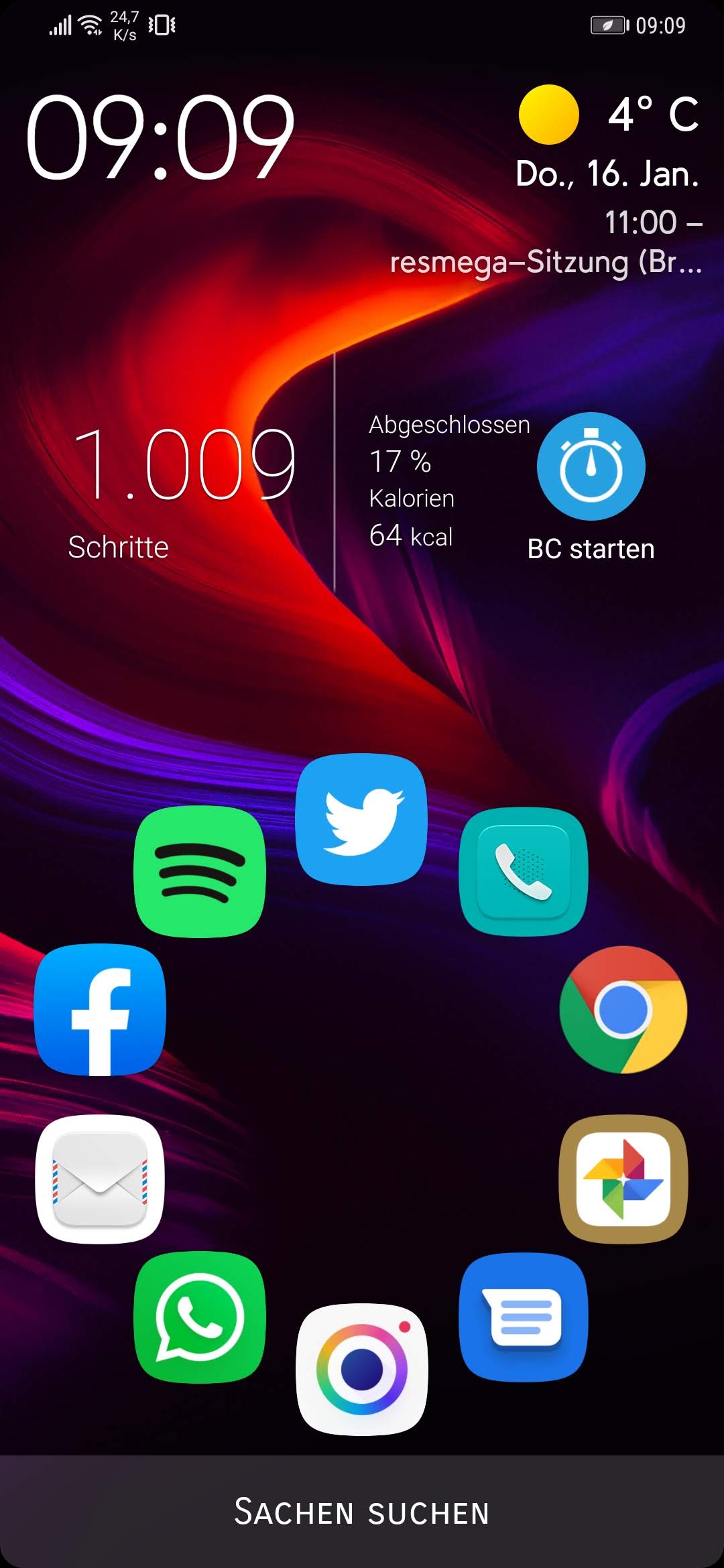Tap the large 09:09 clock widget

pyautogui.click(x=160, y=137)
